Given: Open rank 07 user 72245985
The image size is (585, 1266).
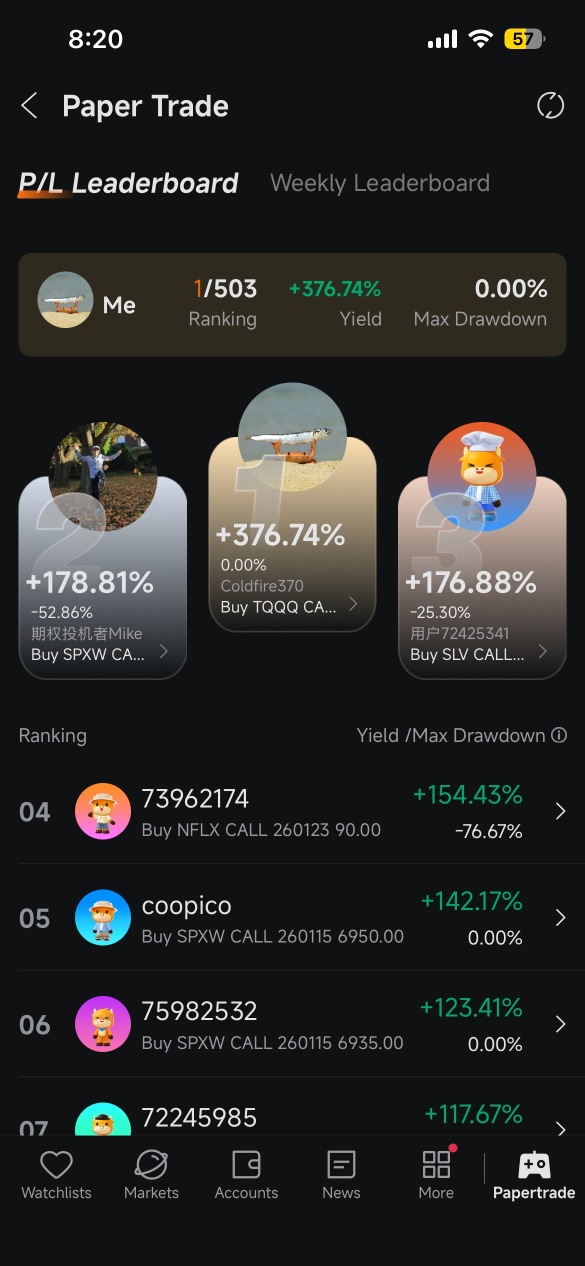Looking at the screenshot, I should point(292,1110).
